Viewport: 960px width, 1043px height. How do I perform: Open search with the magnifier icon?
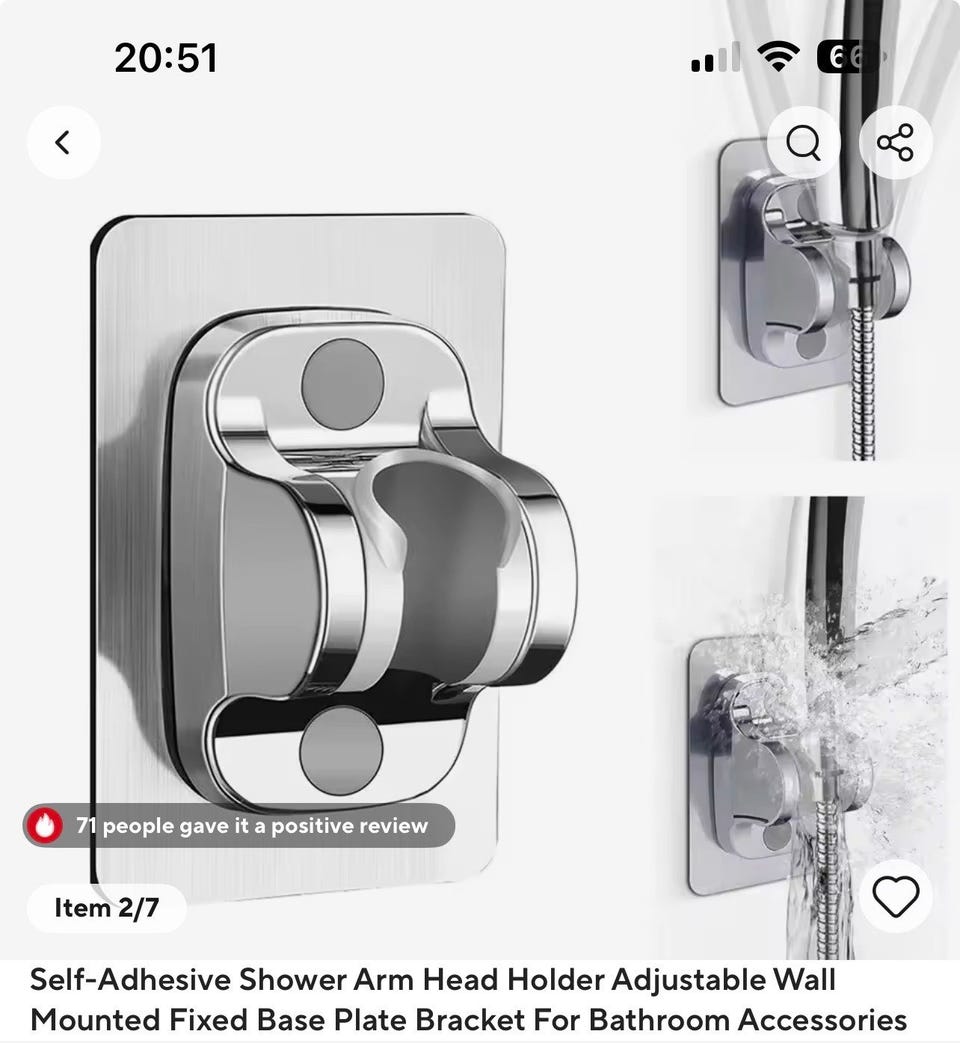(x=803, y=143)
